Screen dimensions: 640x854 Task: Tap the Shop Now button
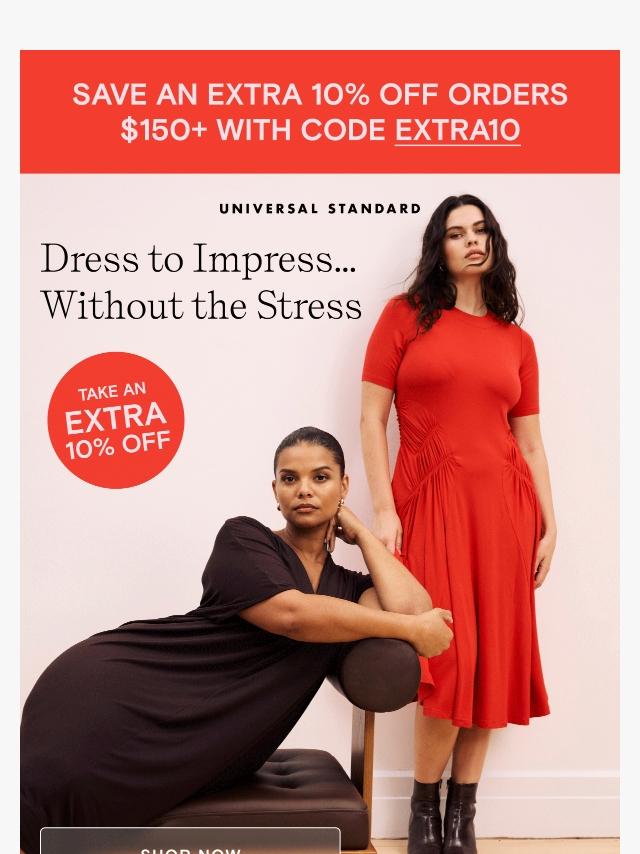tap(190, 843)
